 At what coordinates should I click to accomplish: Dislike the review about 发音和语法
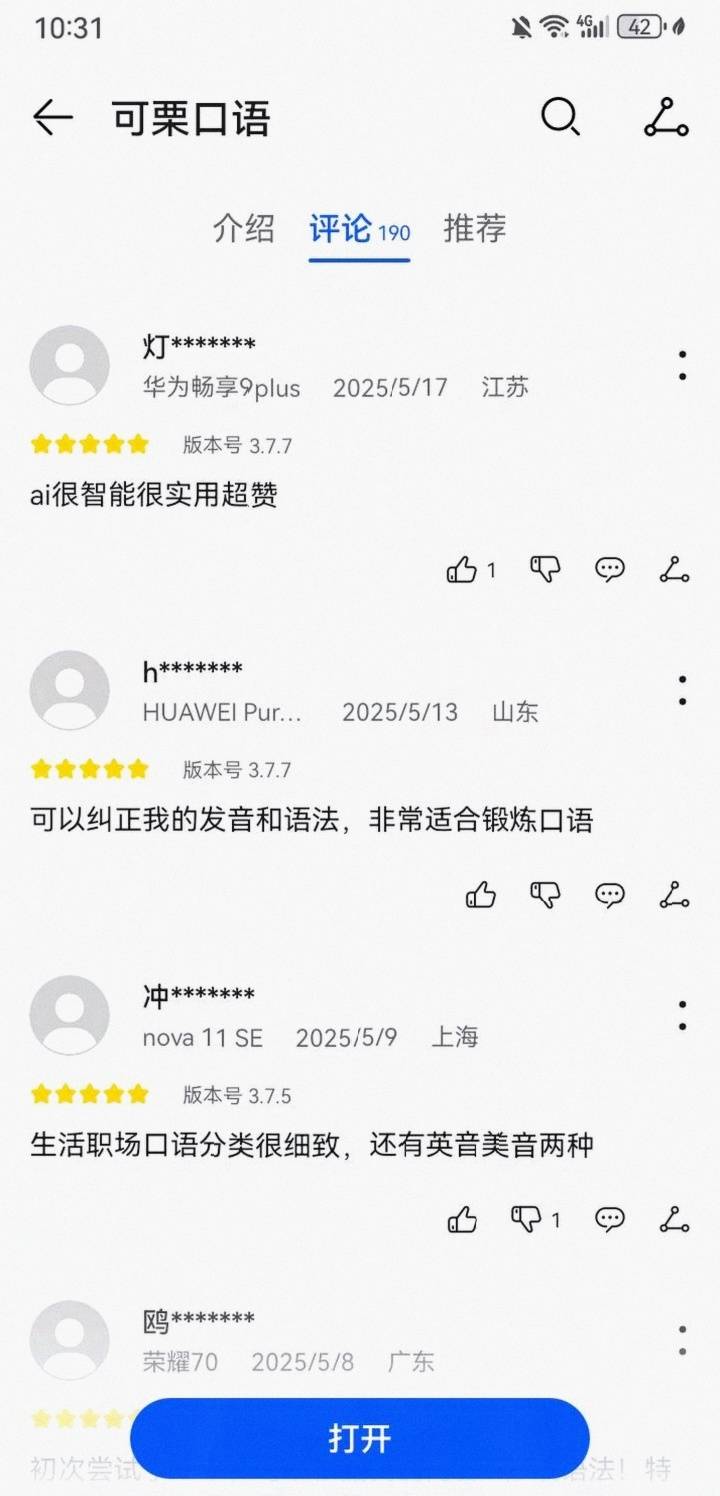(x=545, y=895)
